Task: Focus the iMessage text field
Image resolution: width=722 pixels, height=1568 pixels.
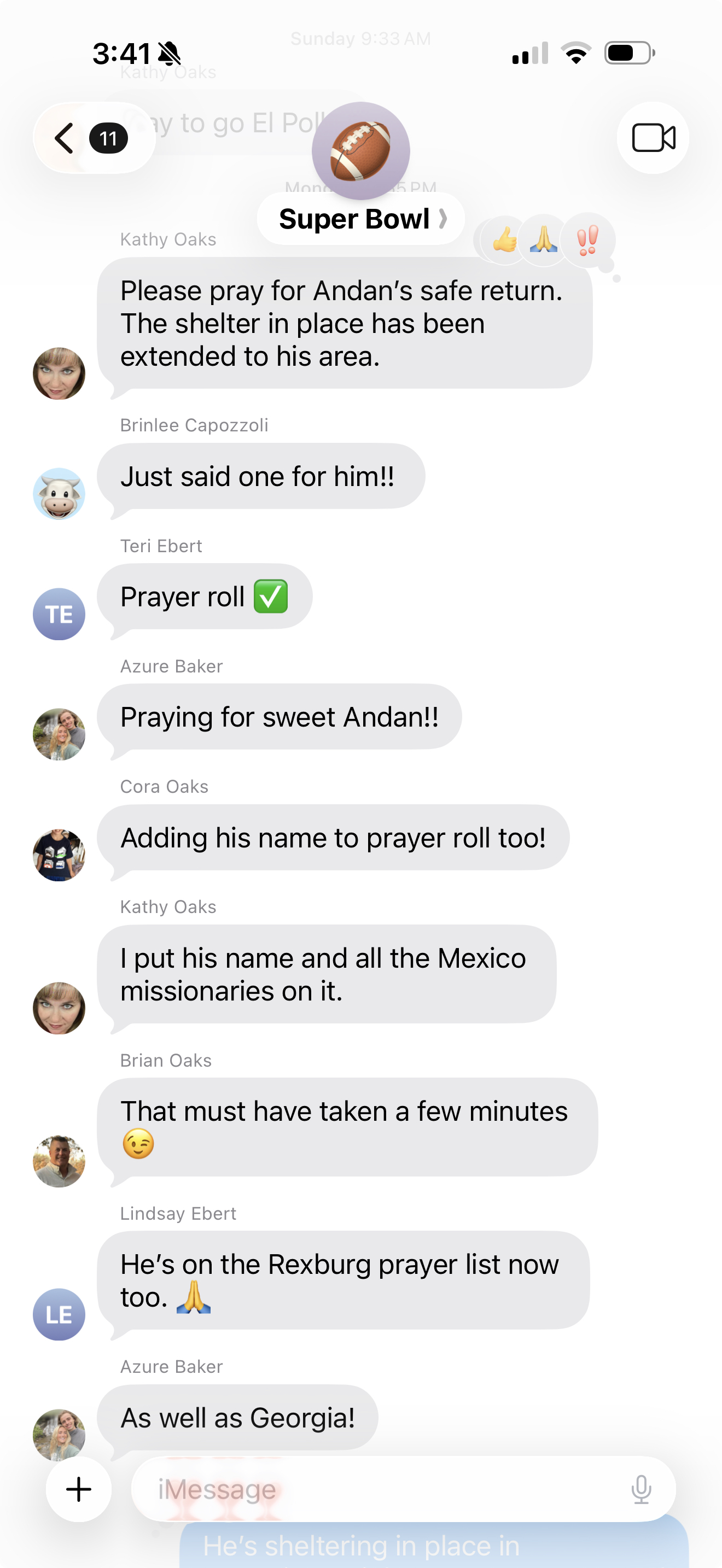Action: (x=377, y=1489)
